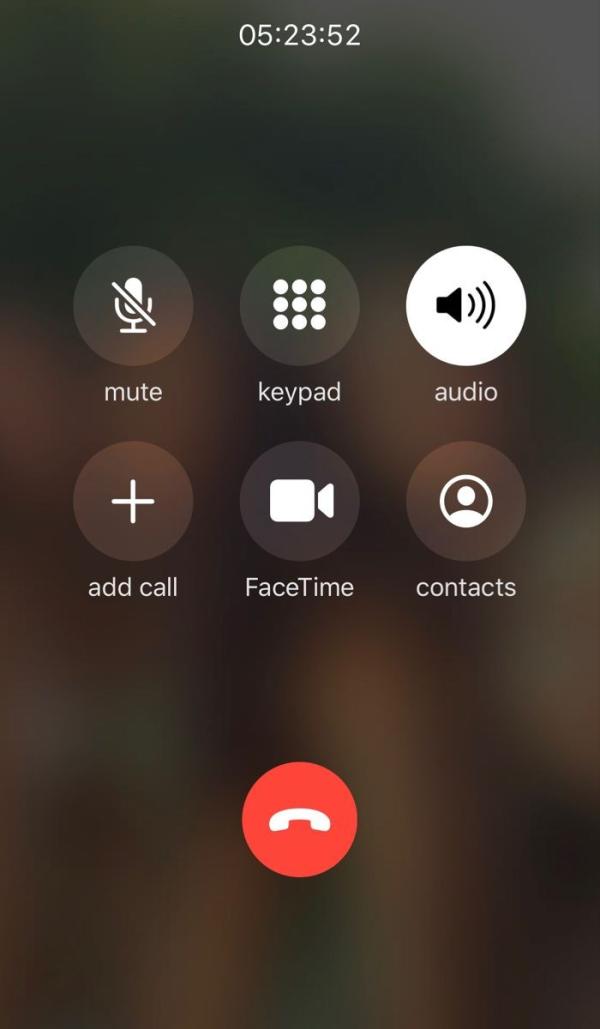
Task: Switch the call to FaceTime video
Action: (299, 501)
